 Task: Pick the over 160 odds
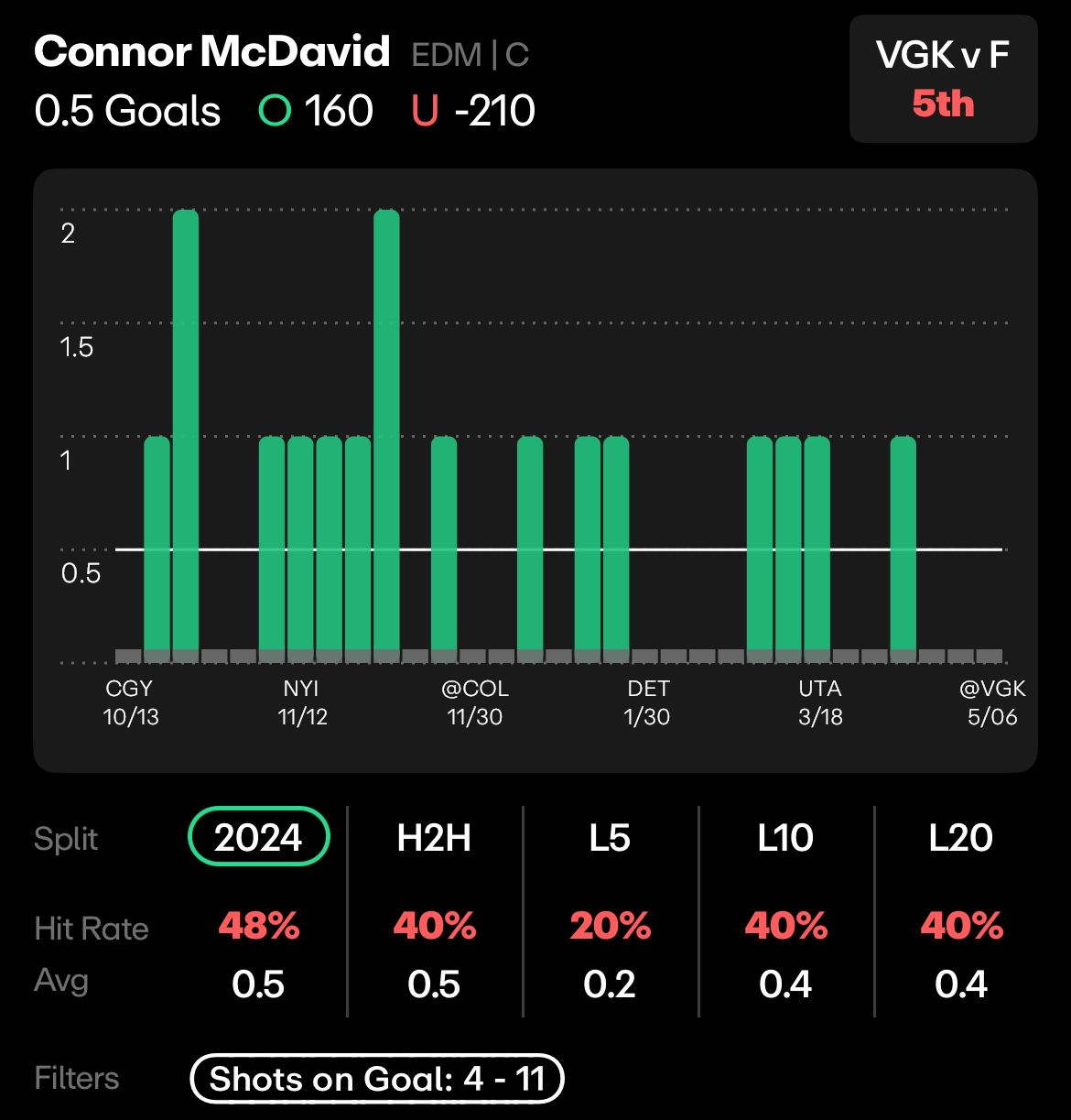tap(316, 111)
